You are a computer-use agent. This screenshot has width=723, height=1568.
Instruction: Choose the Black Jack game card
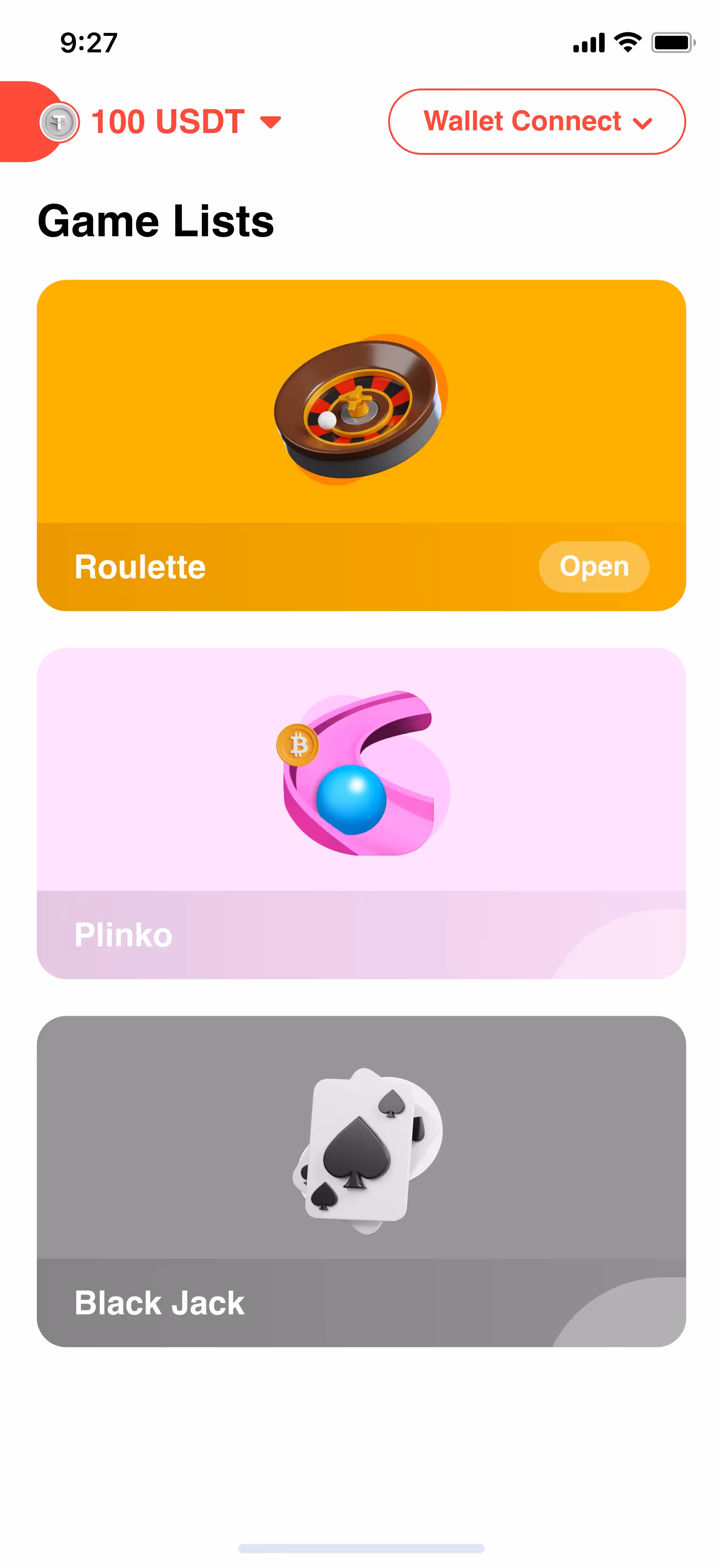361,1180
